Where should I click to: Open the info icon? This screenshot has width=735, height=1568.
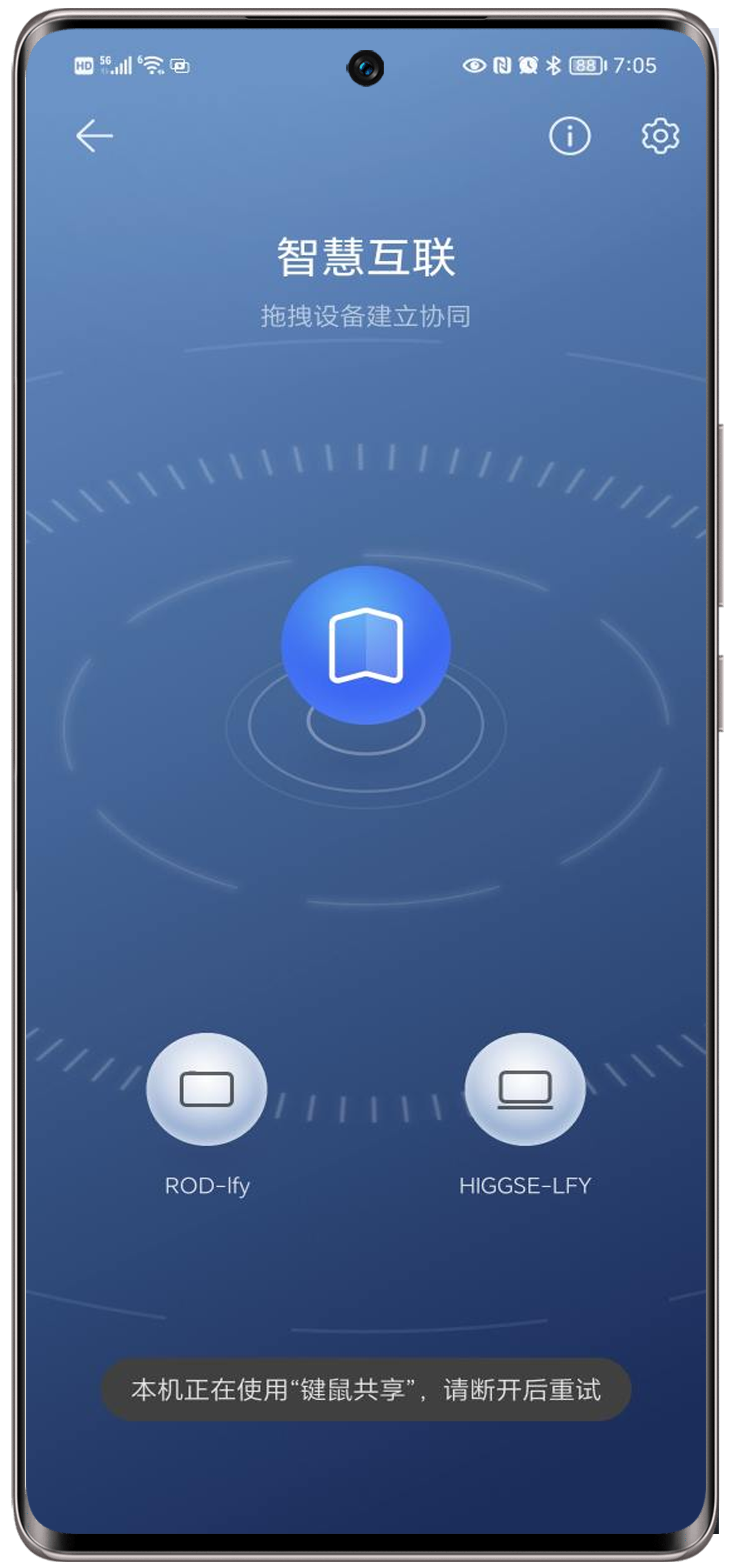(x=569, y=136)
